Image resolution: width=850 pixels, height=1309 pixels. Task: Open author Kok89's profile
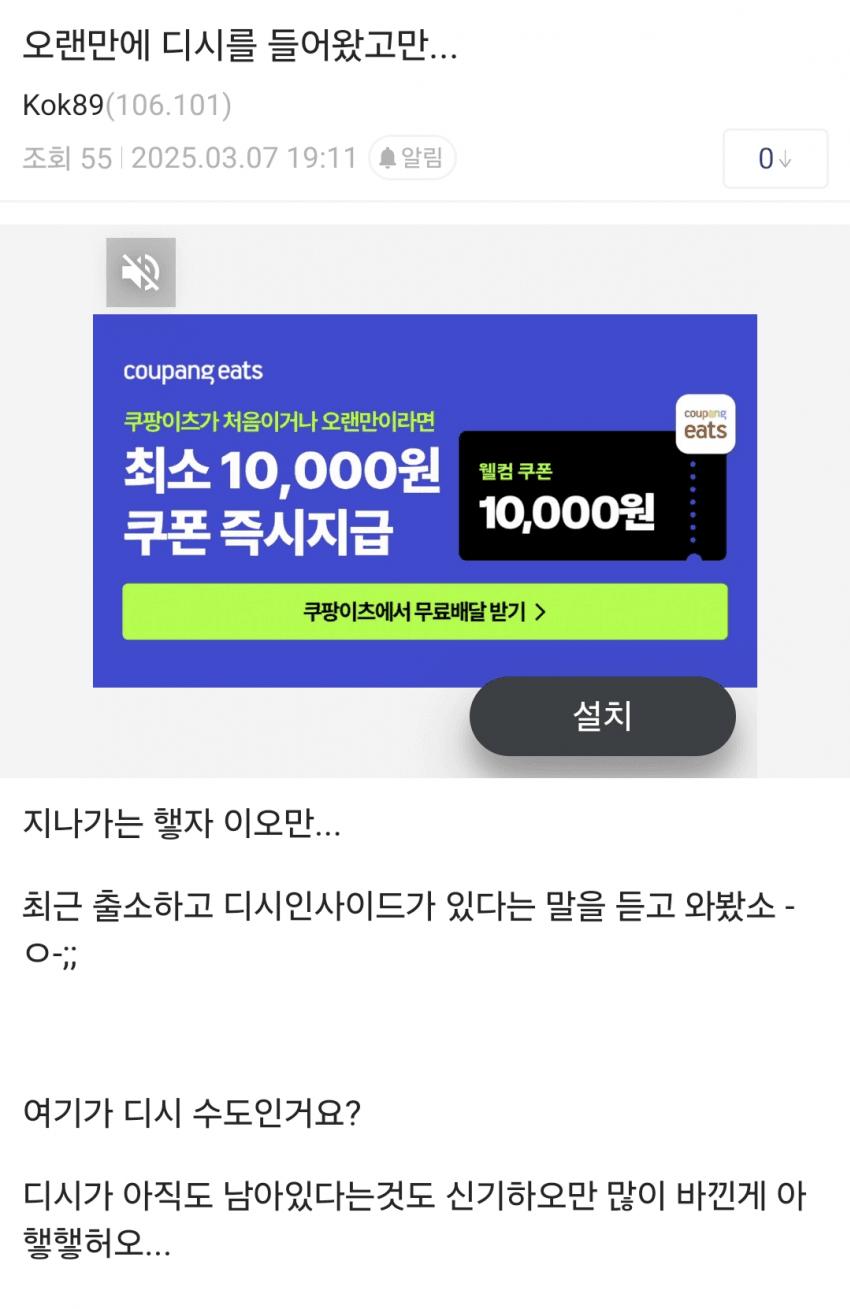click(62, 105)
